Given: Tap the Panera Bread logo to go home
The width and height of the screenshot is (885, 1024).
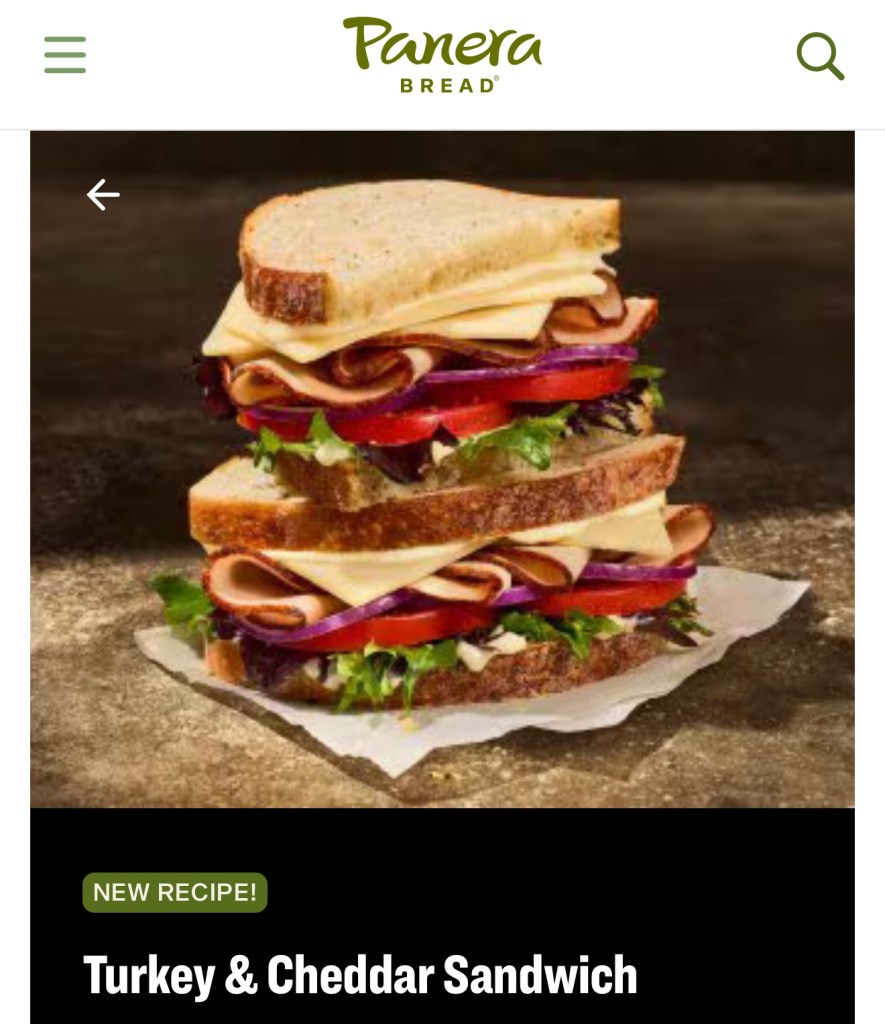Looking at the screenshot, I should click(x=442, y=55).
